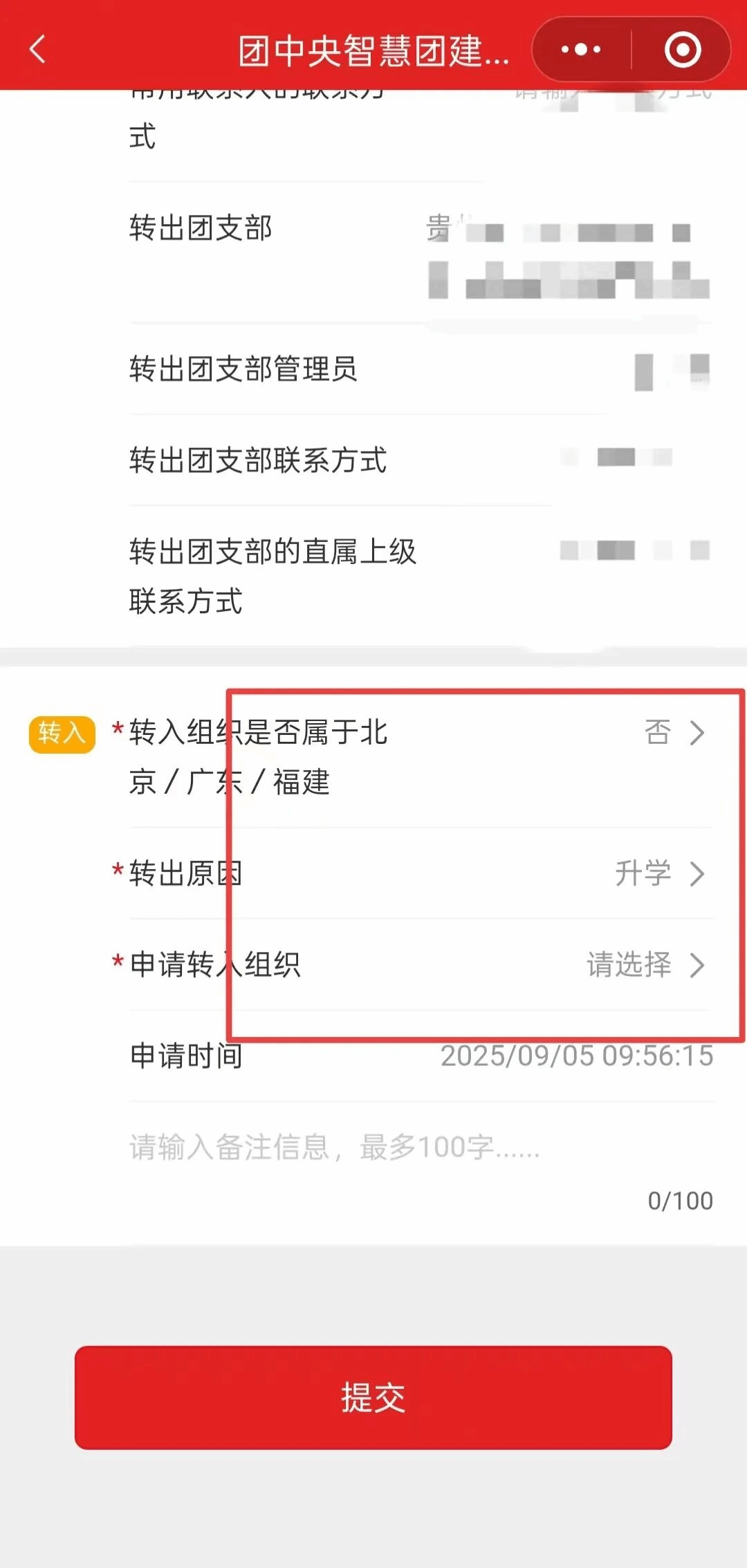Open the mini program more options menu
Image resolution: width=747 pixels, height=1568 pixels.
pos(581,49)
